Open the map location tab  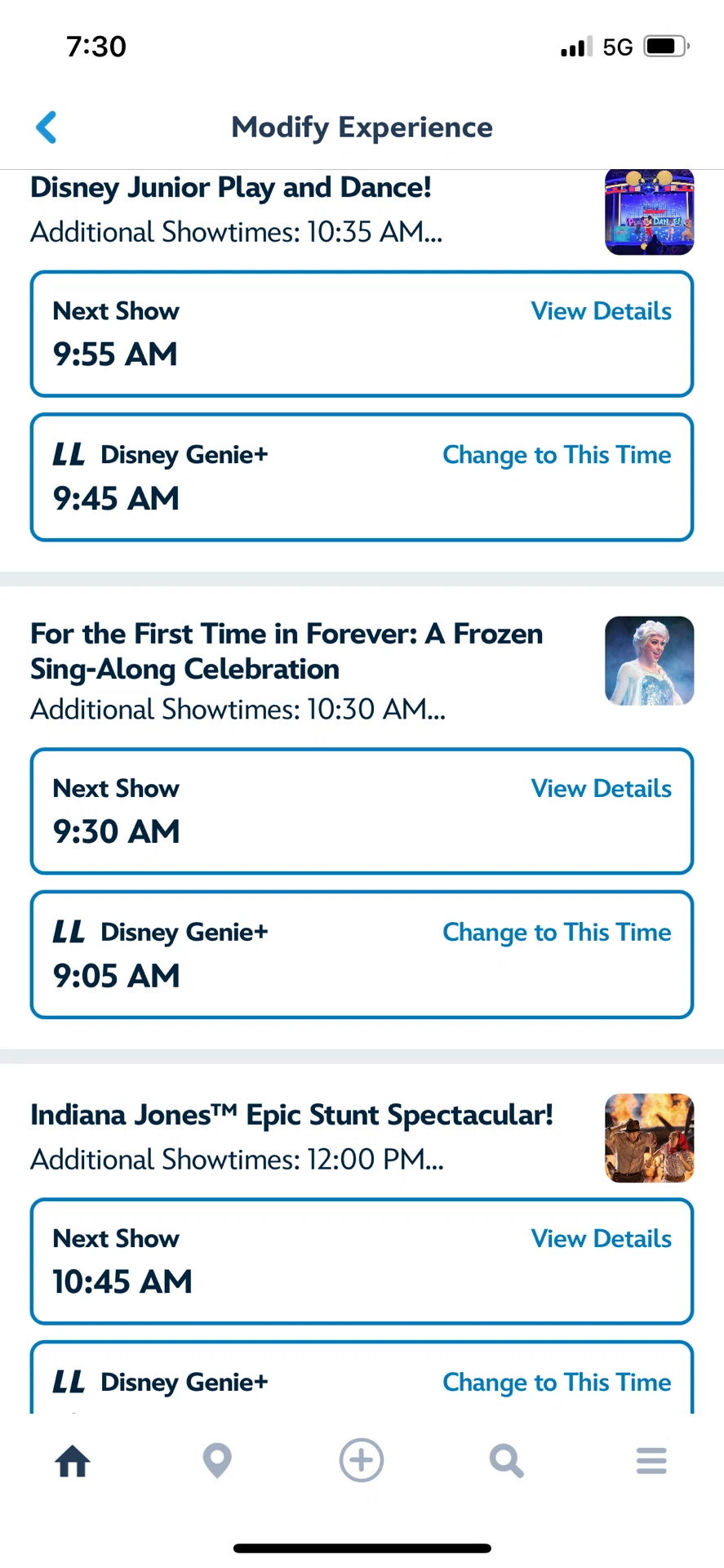217,1460
